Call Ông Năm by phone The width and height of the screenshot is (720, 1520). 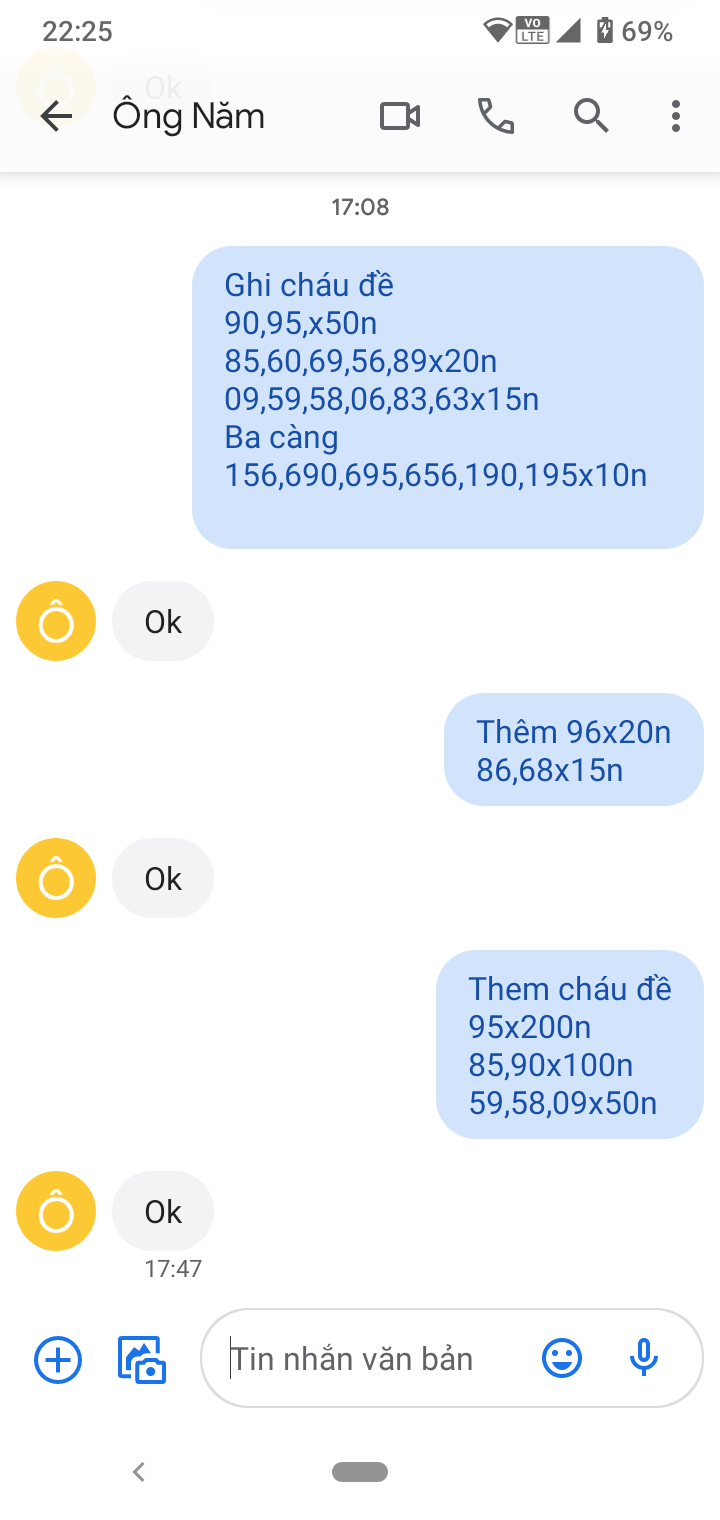[x=495, y=117]
